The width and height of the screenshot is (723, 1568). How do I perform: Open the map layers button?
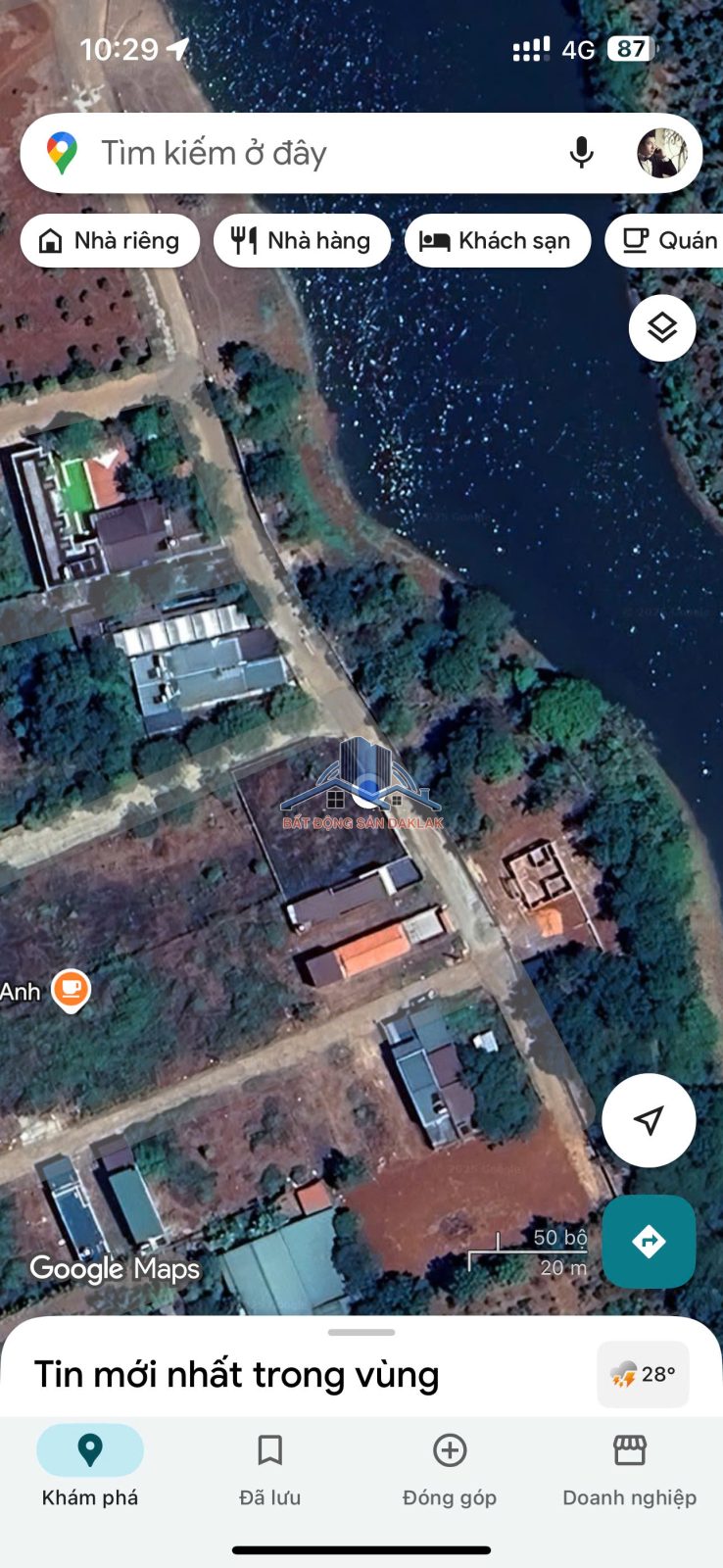point(662,328)
